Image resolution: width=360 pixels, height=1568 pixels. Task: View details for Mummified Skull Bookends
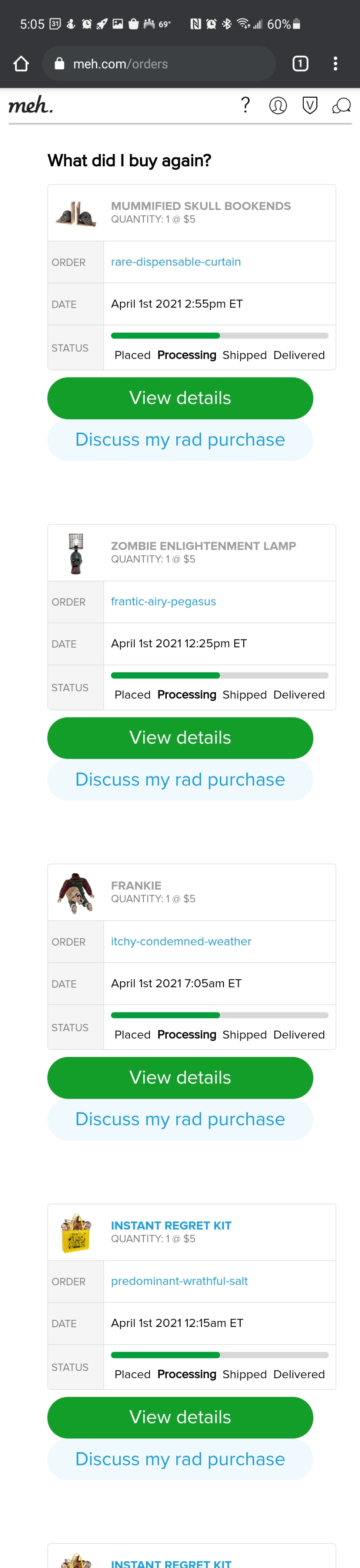(x=180, y=398)
